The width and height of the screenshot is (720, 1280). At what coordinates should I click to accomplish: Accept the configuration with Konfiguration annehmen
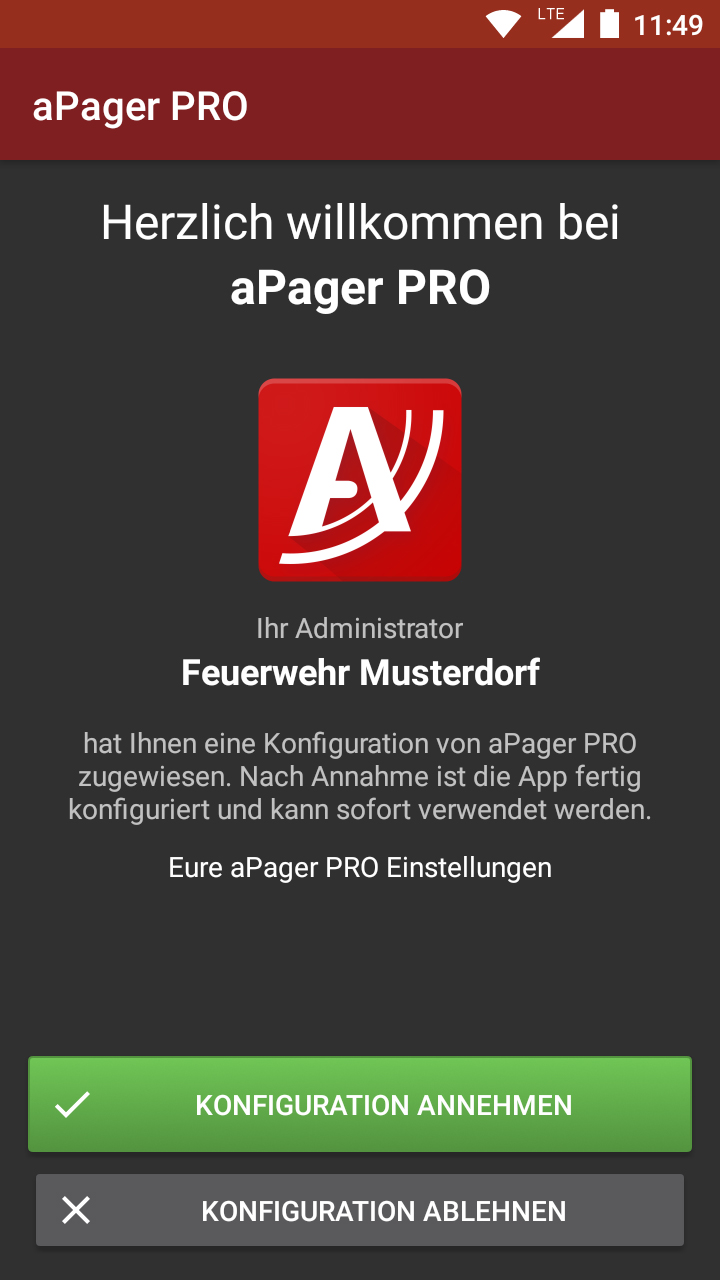point(360,1105)
